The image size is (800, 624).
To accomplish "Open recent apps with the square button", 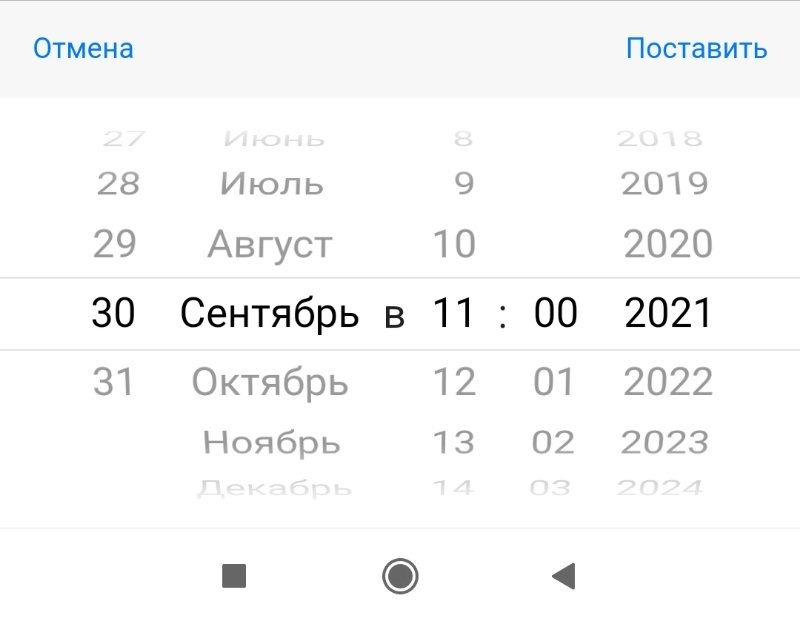I will [234, 576].
